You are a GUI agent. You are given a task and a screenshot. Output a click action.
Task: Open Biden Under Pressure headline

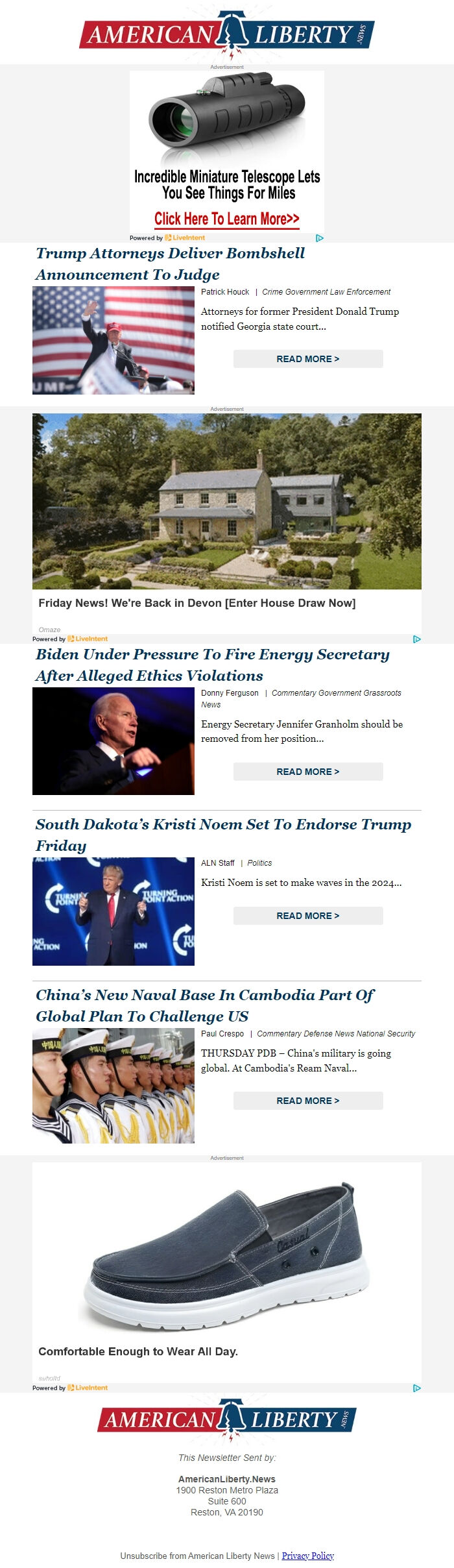coord(212,665)
